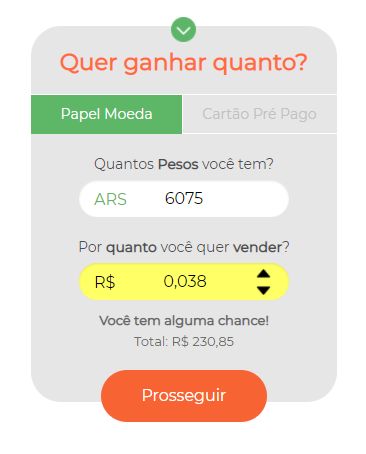This screenshot has height=454, width=366.
Task: Tap the green chevron-down circle icon
Action: pos(183,29)
